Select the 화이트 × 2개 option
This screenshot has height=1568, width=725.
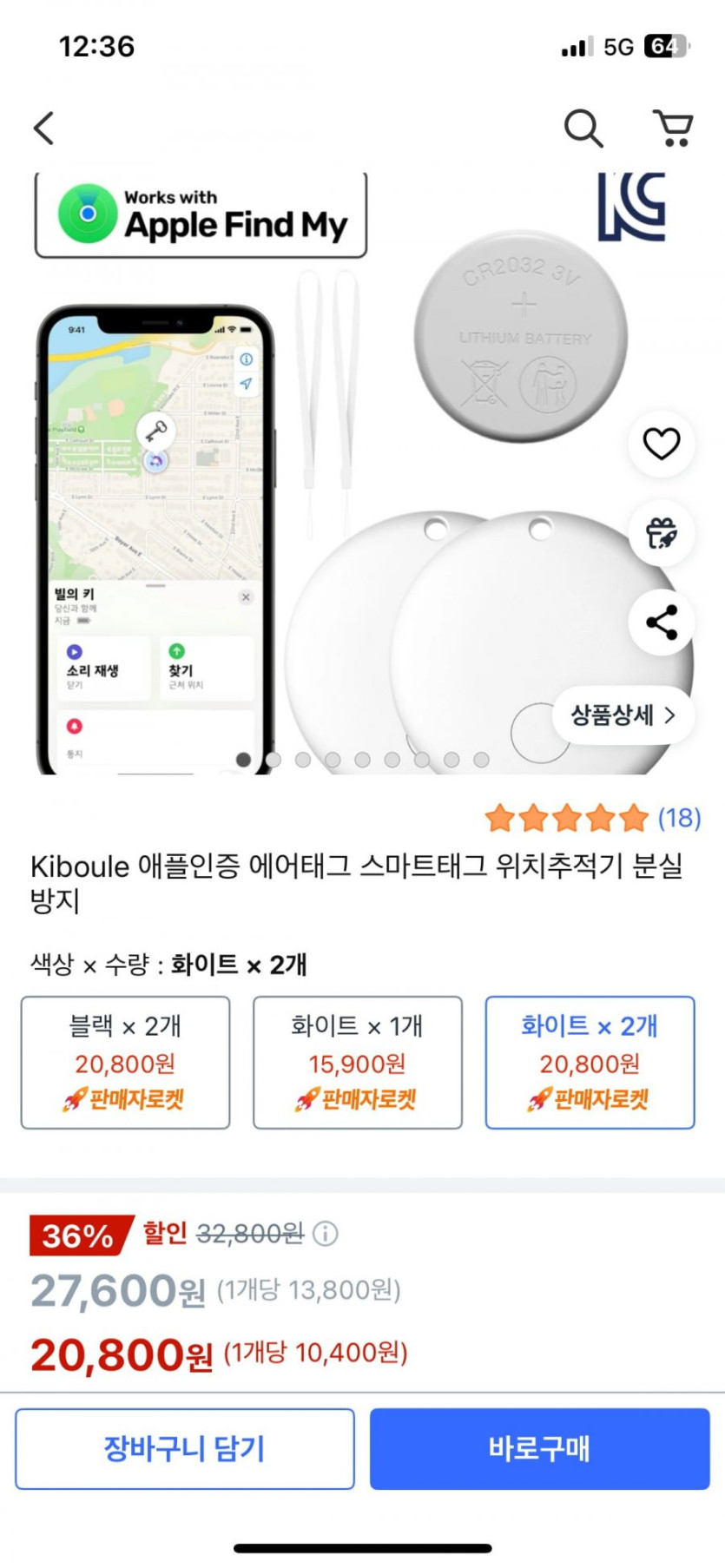point(590,1063)
